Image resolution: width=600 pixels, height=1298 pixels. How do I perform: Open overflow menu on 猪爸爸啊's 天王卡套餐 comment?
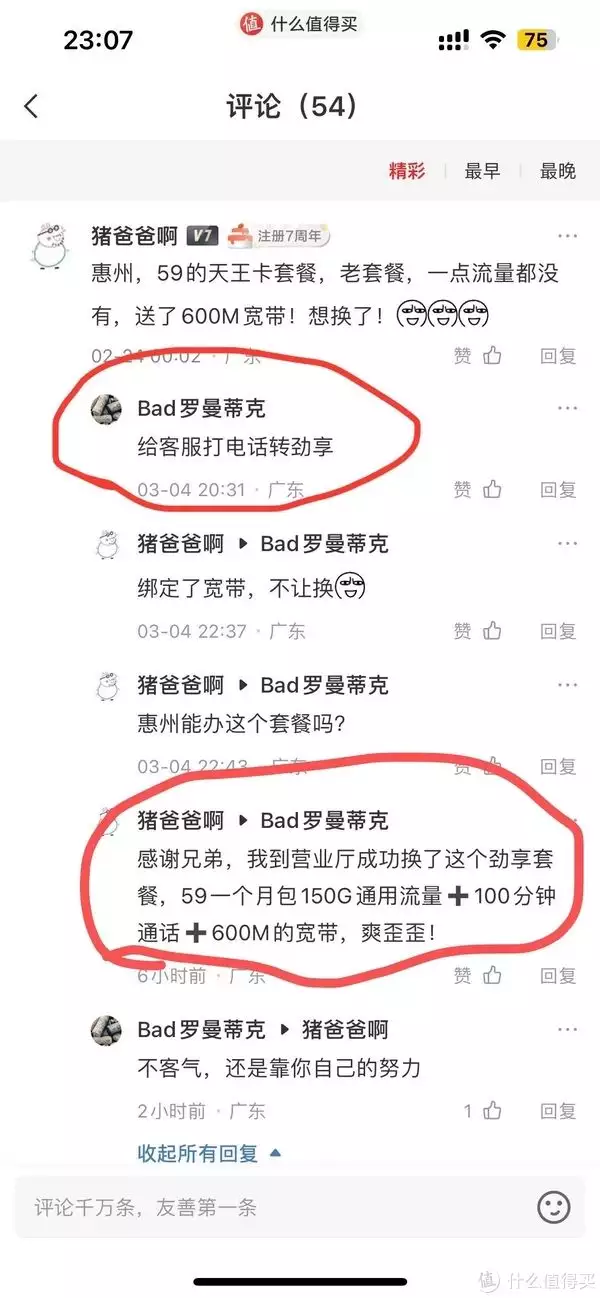[567, 236]
